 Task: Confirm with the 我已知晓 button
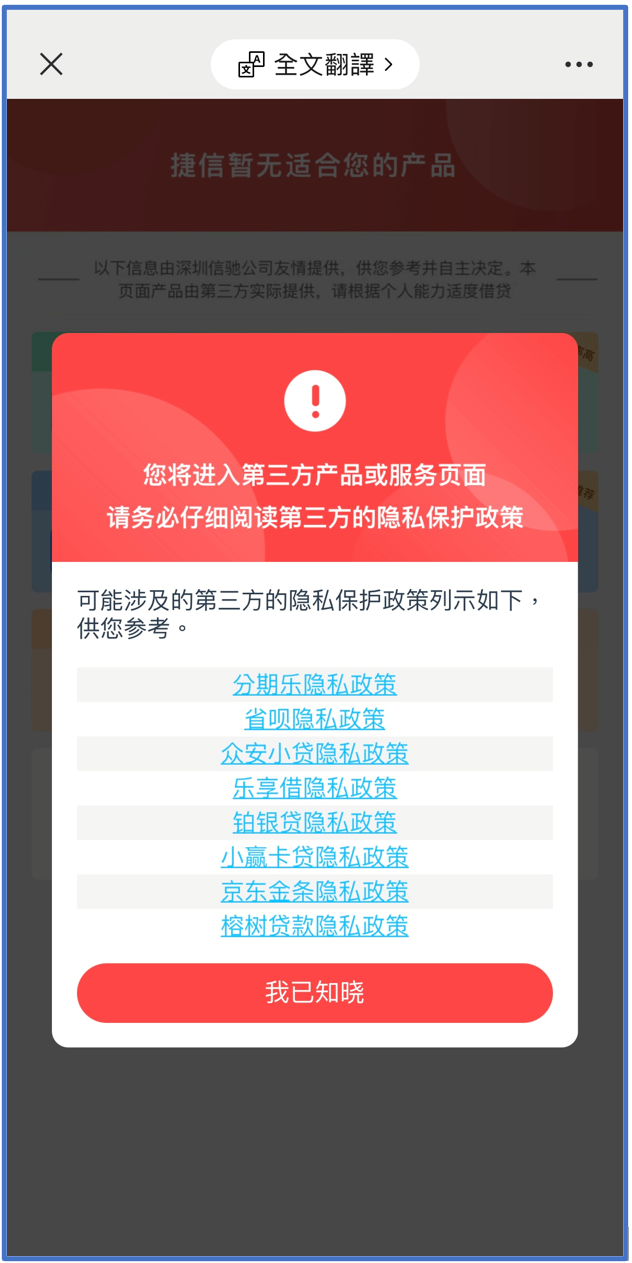pyautogui.click(x=315, y=993)
